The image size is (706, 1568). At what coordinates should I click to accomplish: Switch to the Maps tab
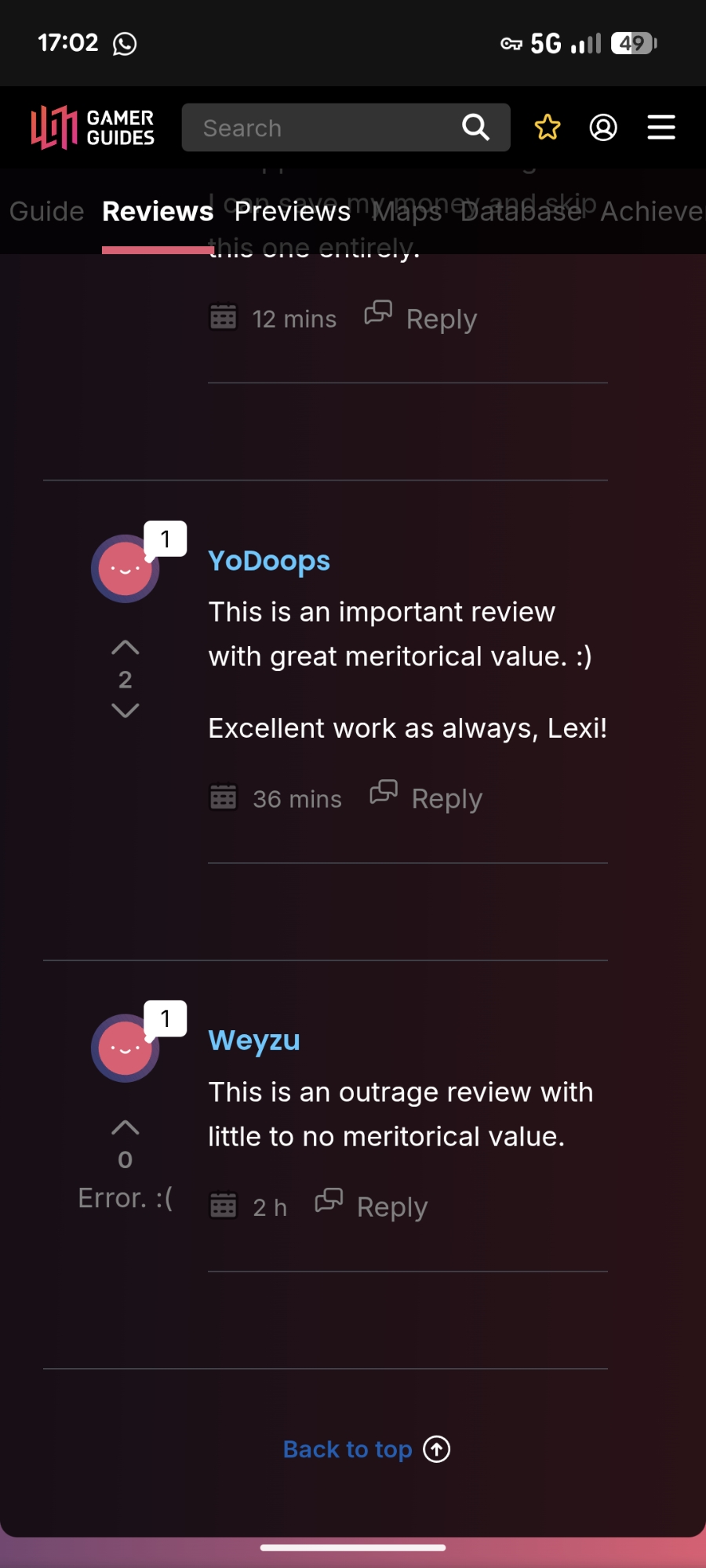point(406,212)
